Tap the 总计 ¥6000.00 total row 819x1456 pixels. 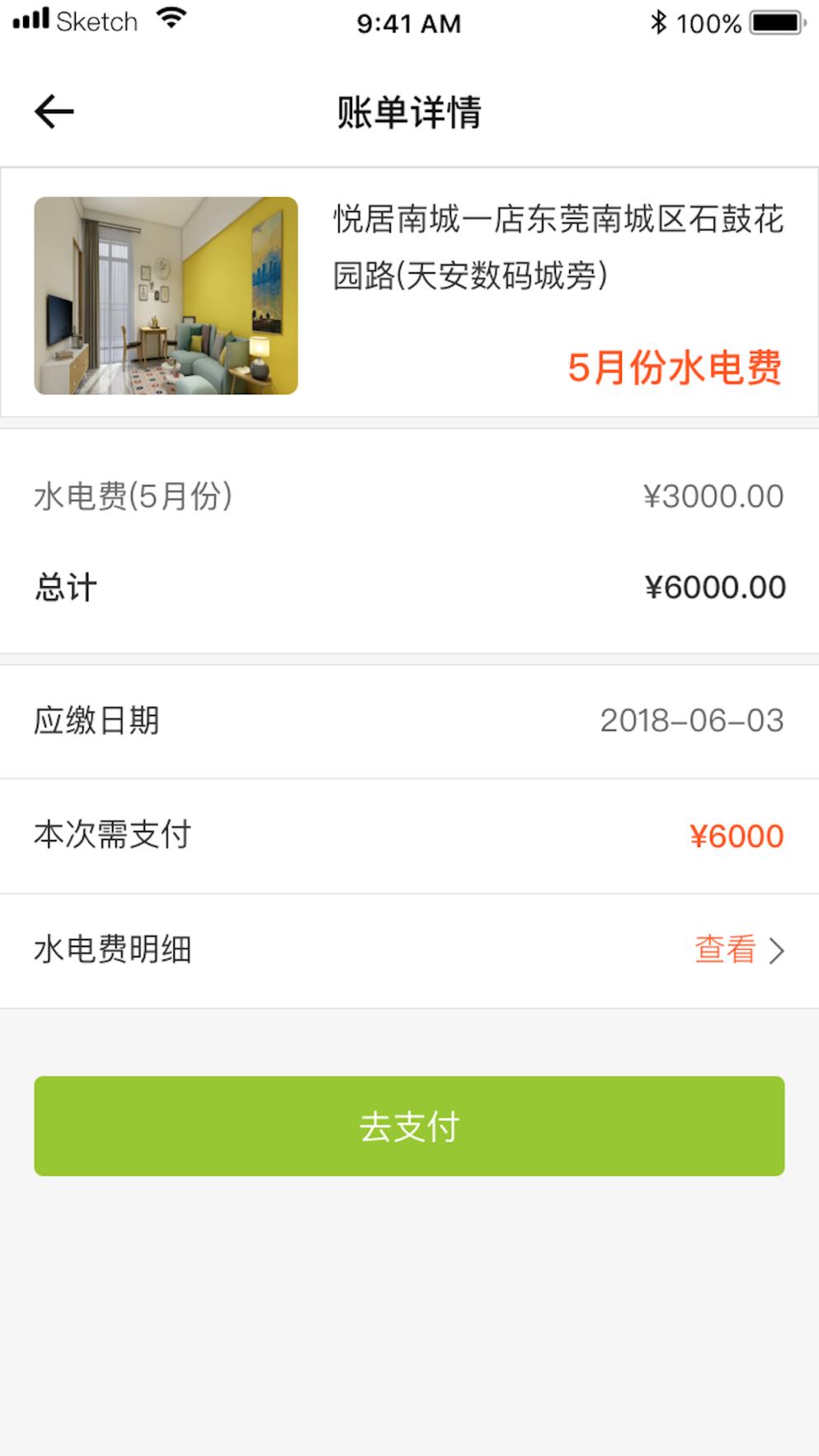point(409,587)
